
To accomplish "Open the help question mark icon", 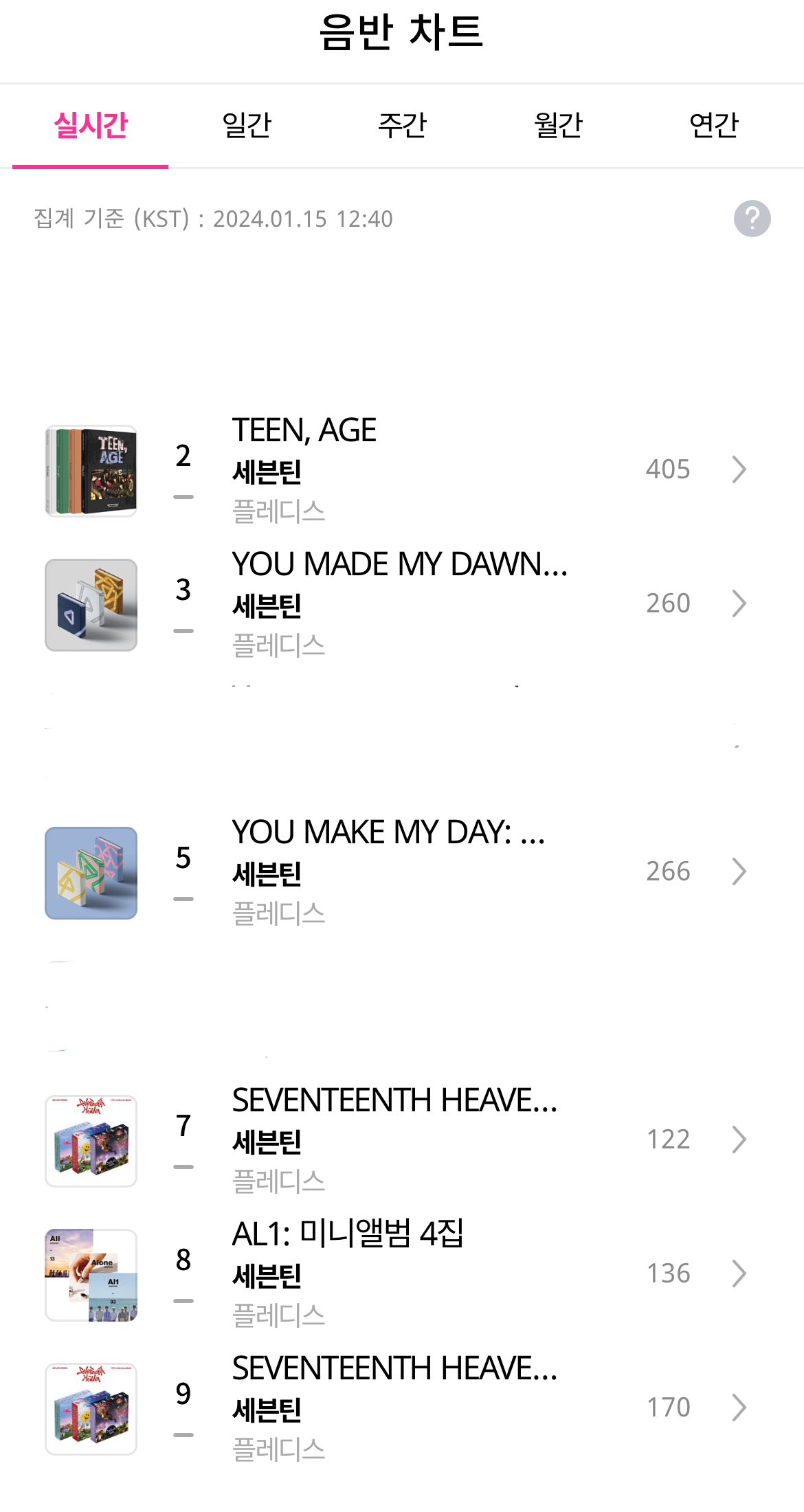I will [x=752, y=219].
